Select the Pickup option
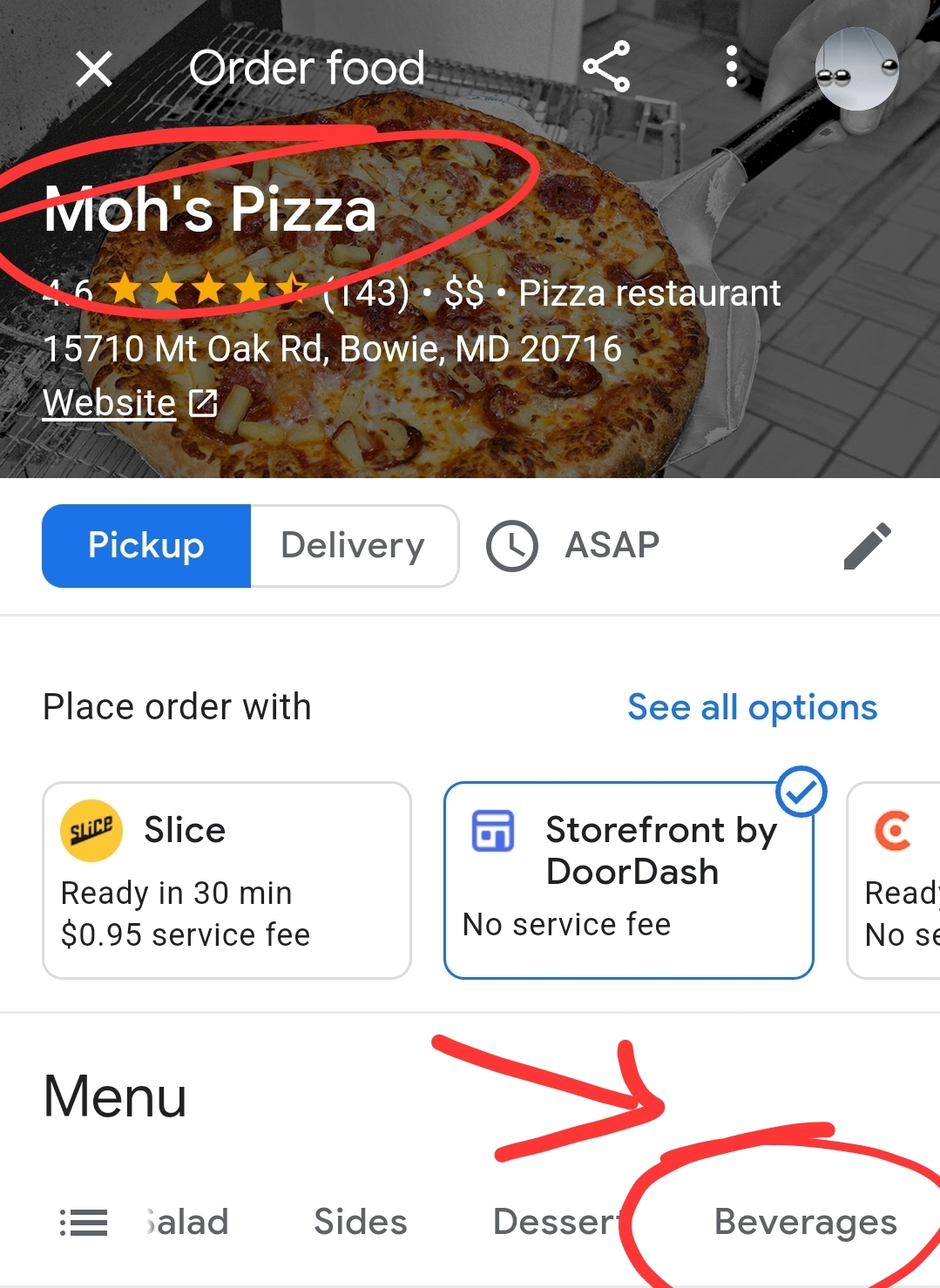This screenshot has height=1288, width=940. point(146,546)
